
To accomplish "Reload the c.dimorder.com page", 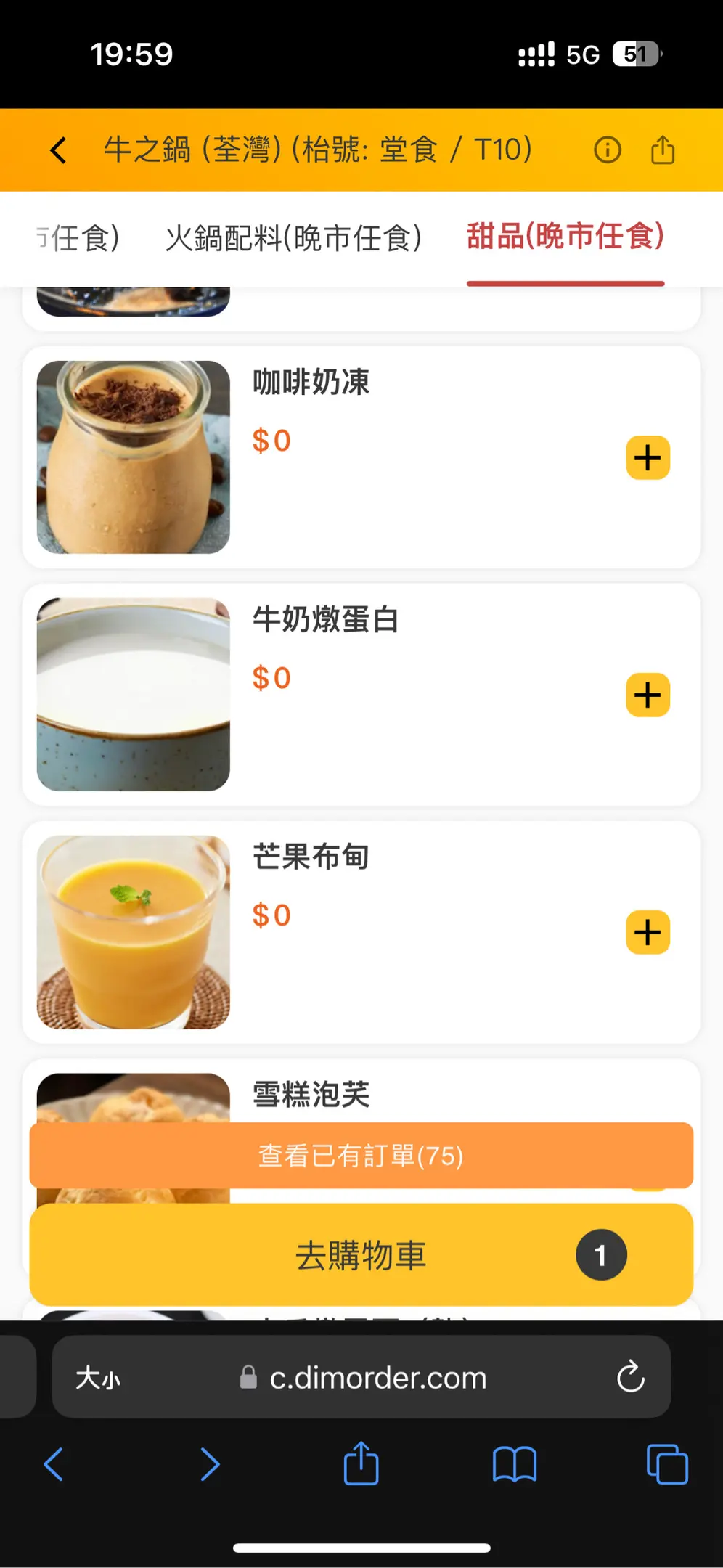I will (630, 1377).
